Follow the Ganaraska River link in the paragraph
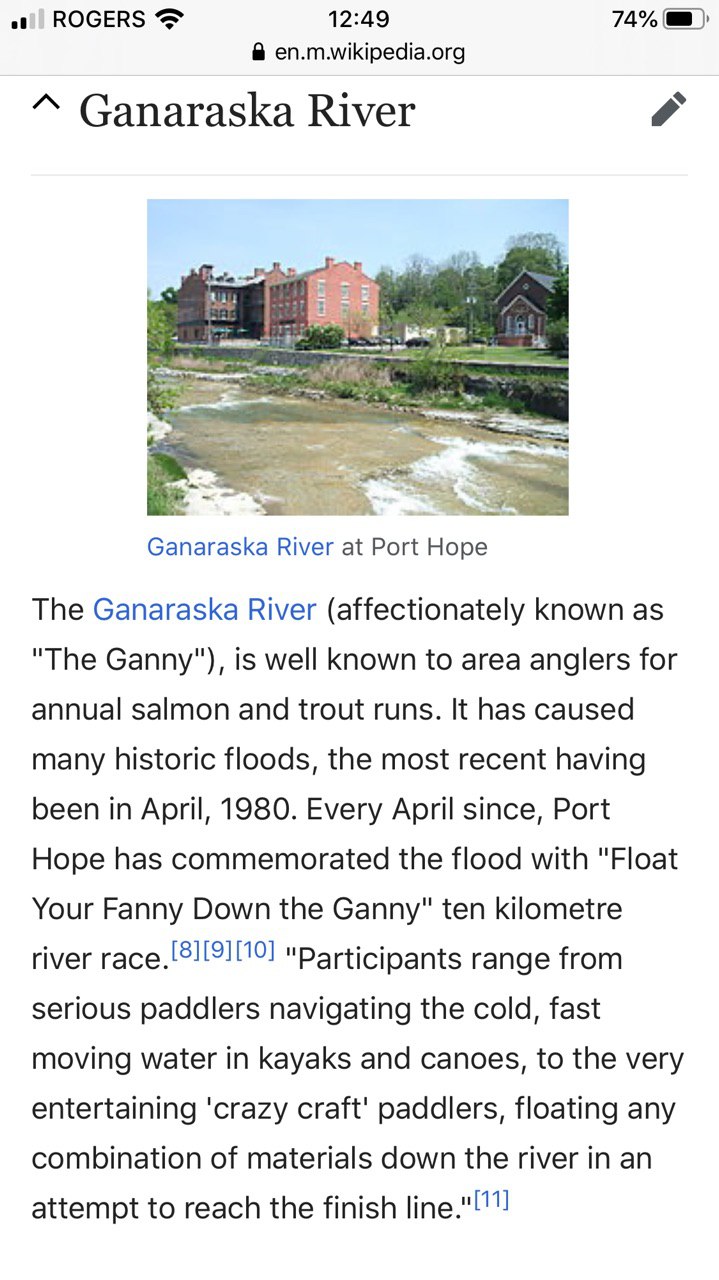Screen dimensions: 719x1280 tap(205, 609)
